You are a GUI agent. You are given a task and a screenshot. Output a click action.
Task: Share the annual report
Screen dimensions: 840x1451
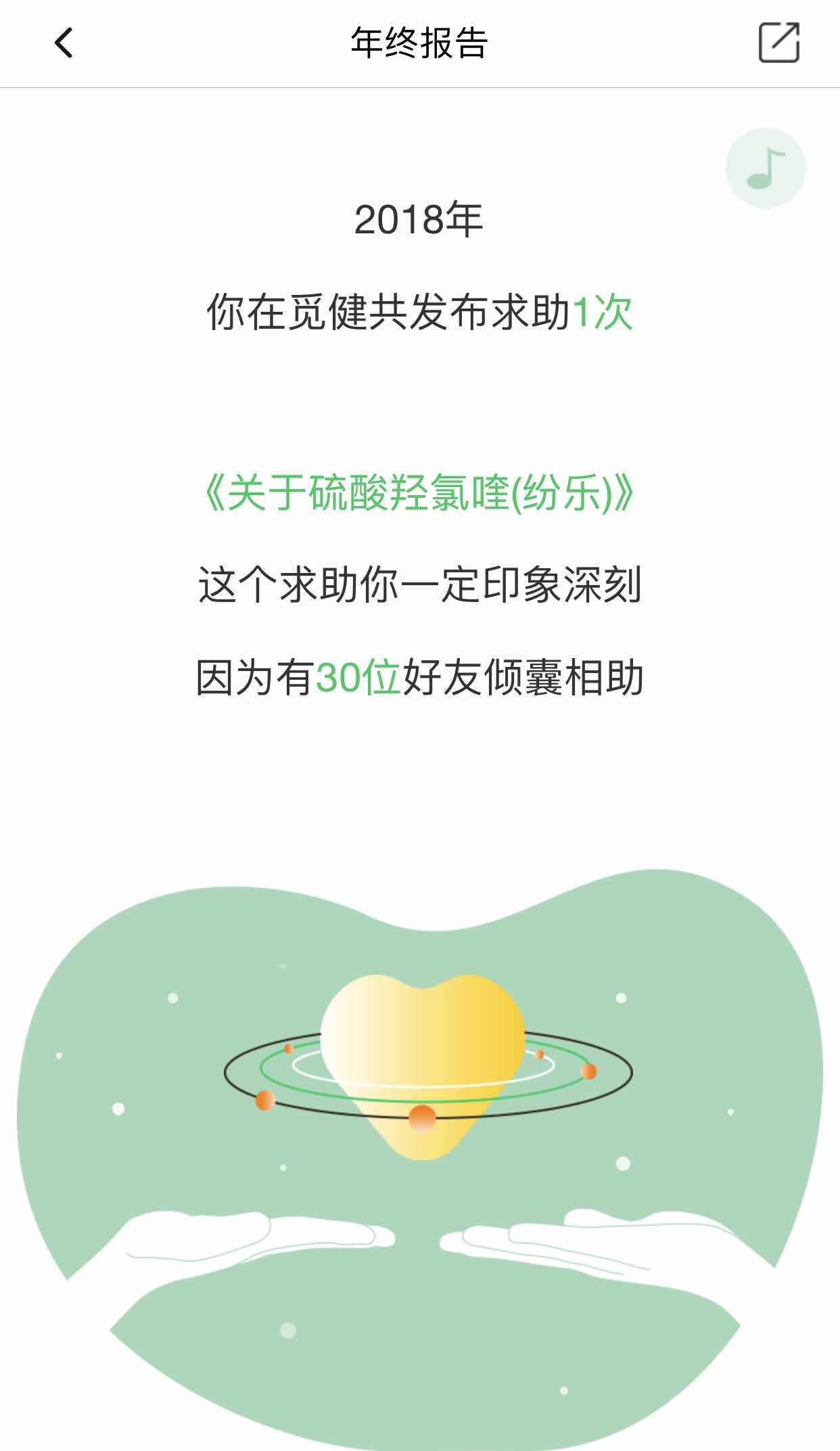(x=778, y=43)
